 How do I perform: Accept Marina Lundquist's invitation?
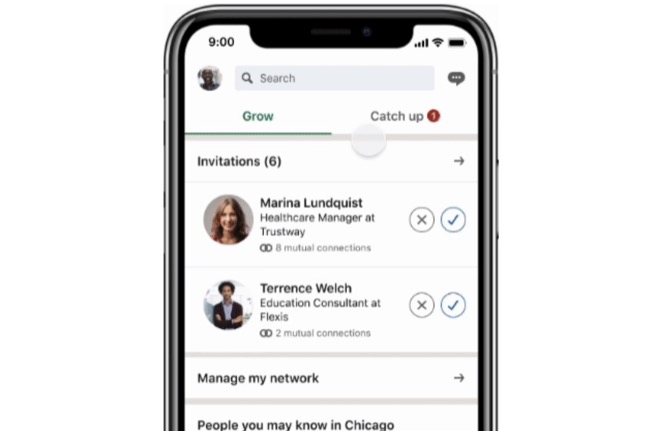click(454, 220)
